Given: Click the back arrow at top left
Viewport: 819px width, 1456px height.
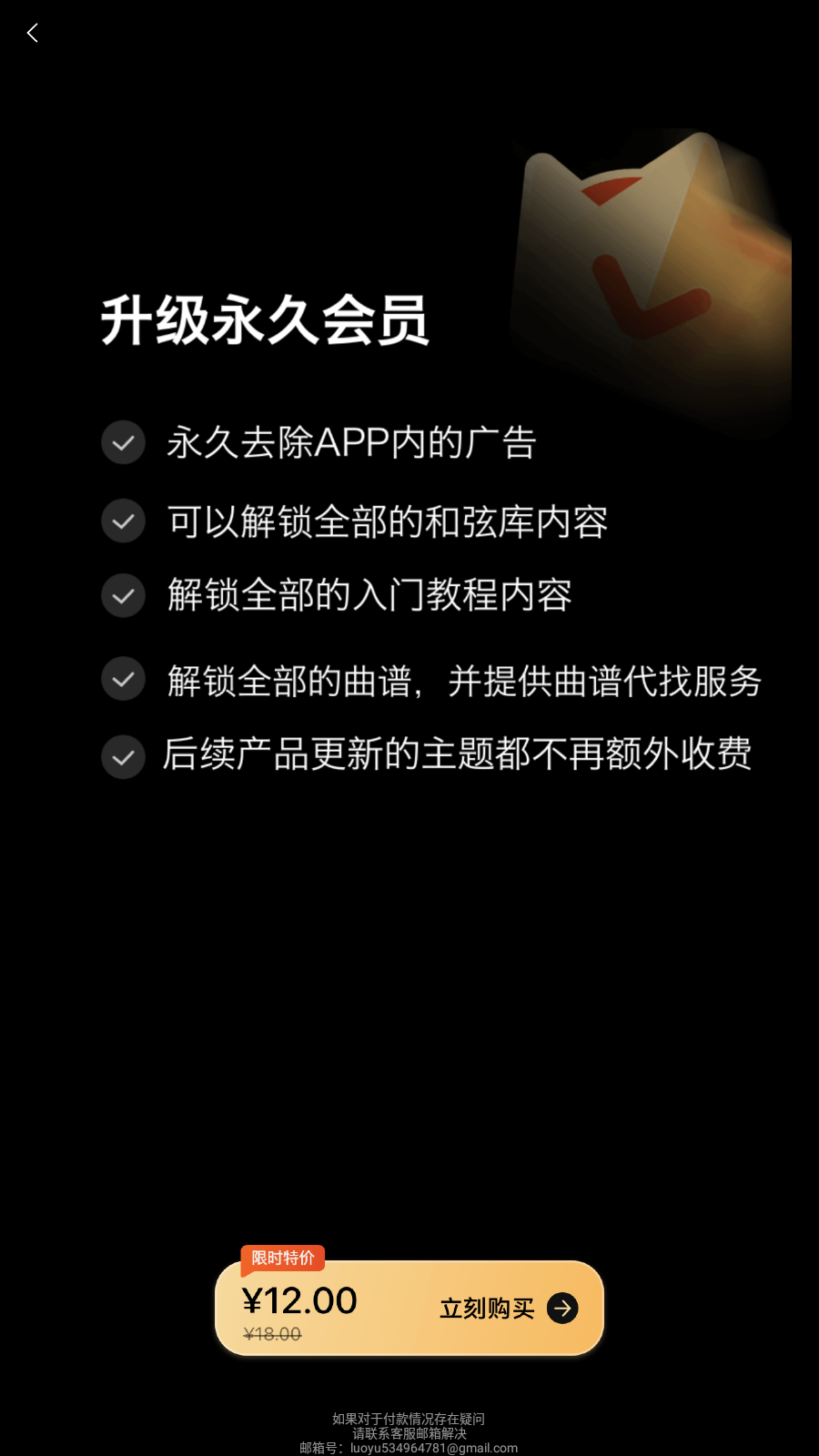Looking at the screenshot, I should click(x=32, y=33).
